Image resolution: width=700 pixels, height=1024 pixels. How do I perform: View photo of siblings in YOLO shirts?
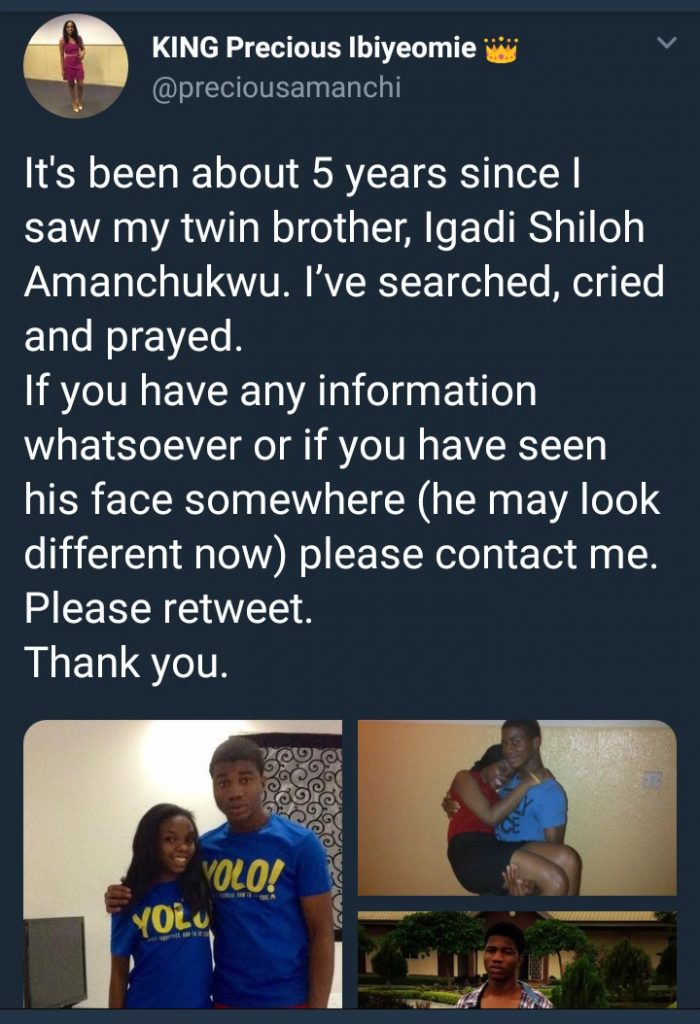(x=182, y=863)
